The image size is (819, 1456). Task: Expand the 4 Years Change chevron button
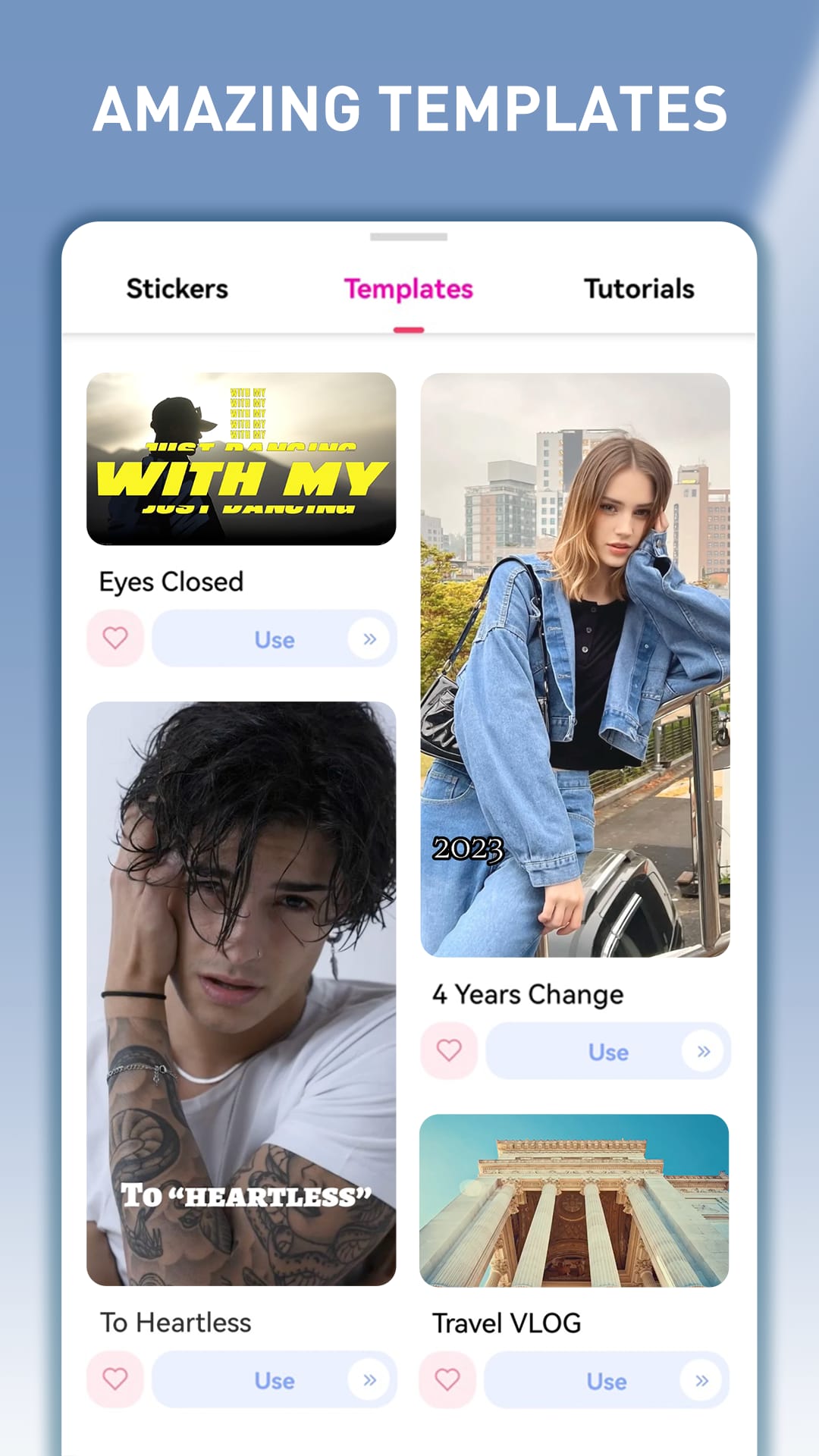pos(703,1051)
